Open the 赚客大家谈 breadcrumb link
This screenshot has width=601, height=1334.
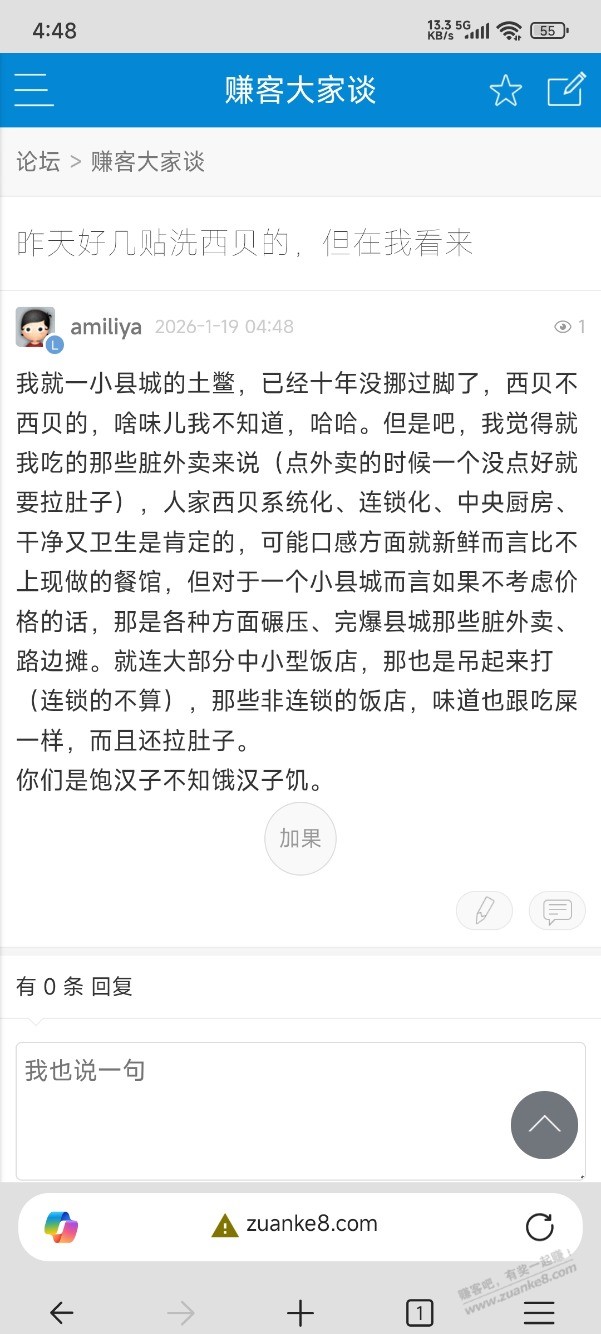[x=148, y=162]
